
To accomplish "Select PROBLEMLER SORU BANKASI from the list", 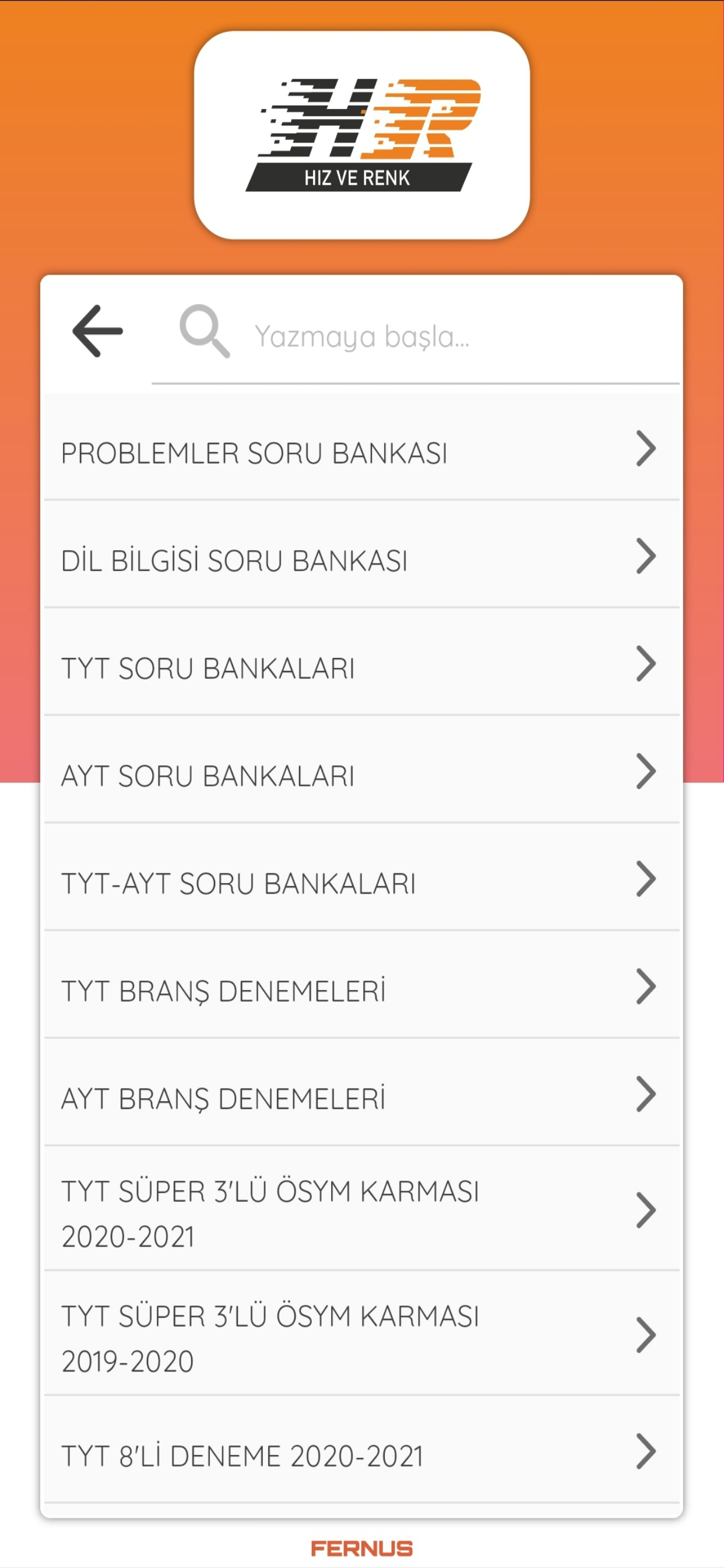I will 255,450.
